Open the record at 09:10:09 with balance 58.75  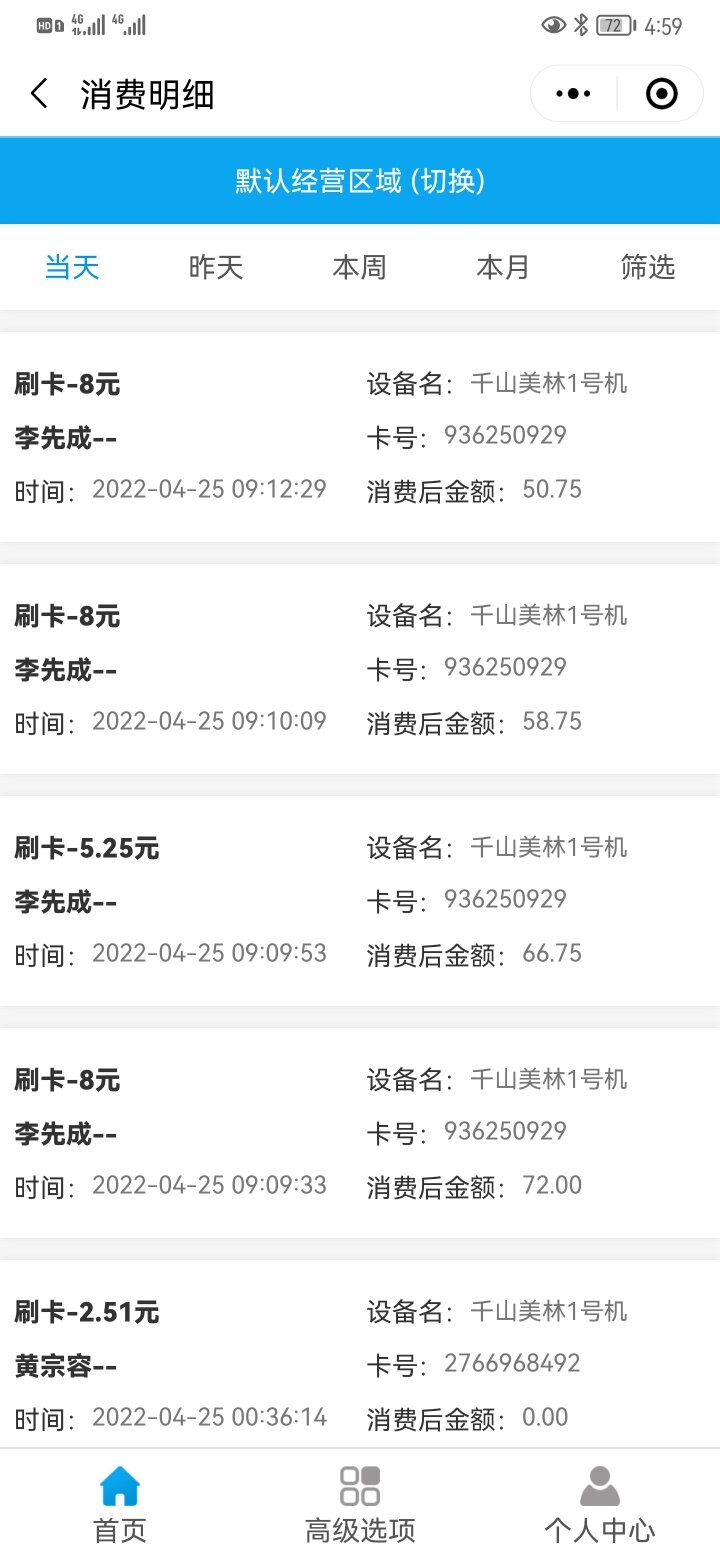(360, 669)
